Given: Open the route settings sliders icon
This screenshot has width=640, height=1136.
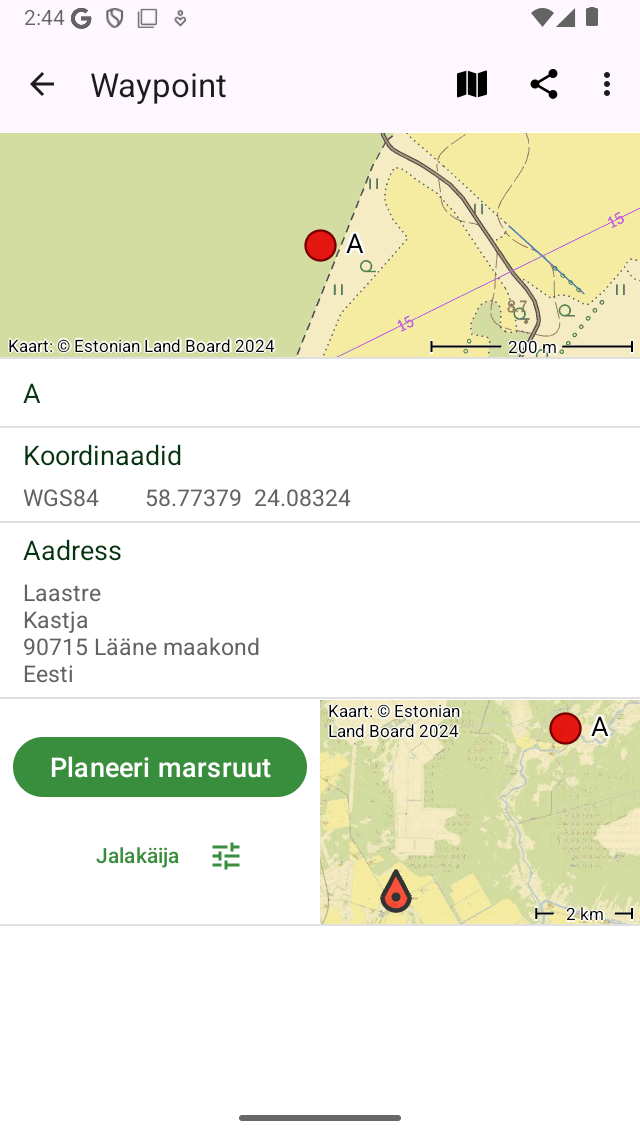Looking at the screenshot, I should click(x=226, y=856).
